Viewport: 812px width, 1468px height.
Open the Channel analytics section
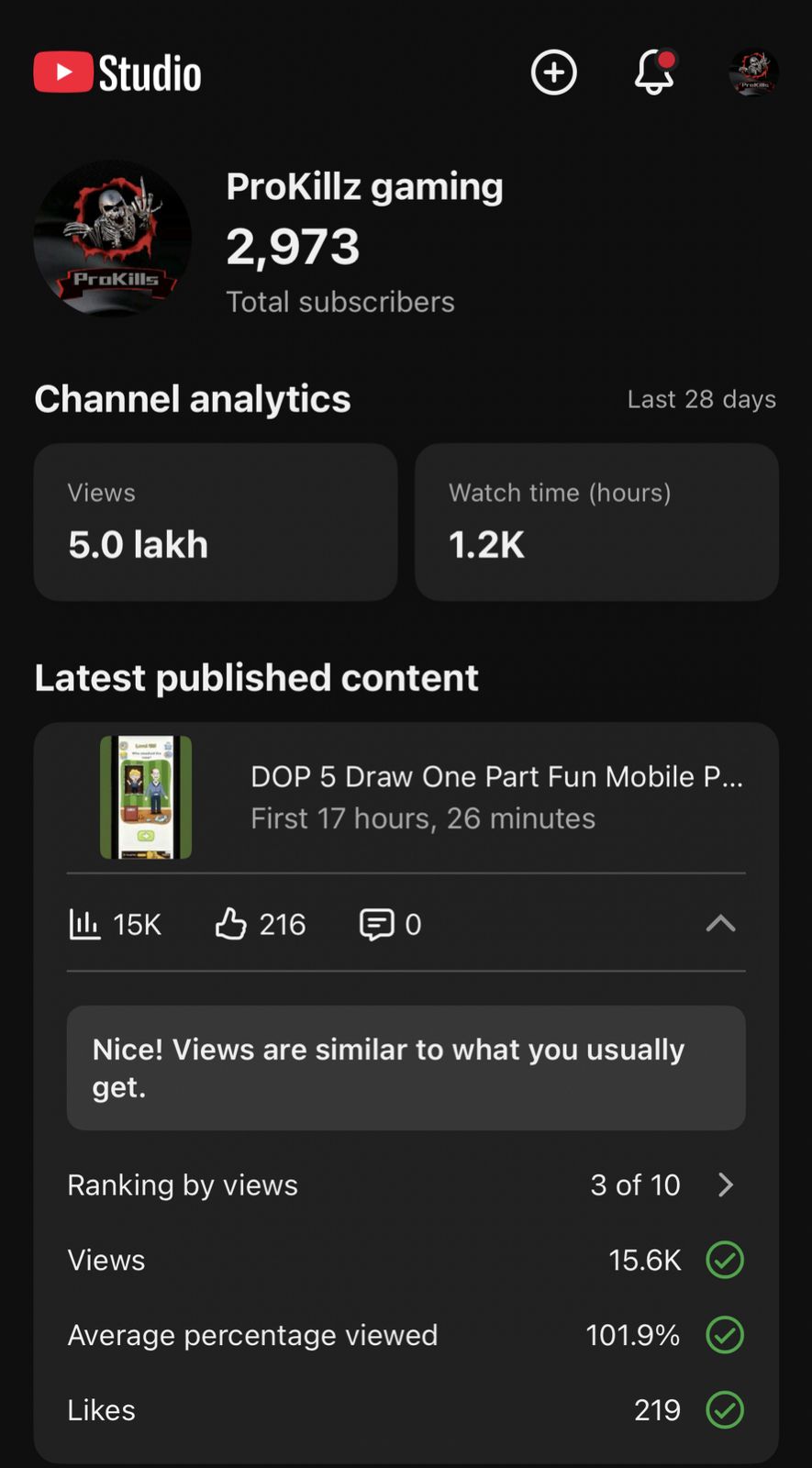(x=192, y=398)
